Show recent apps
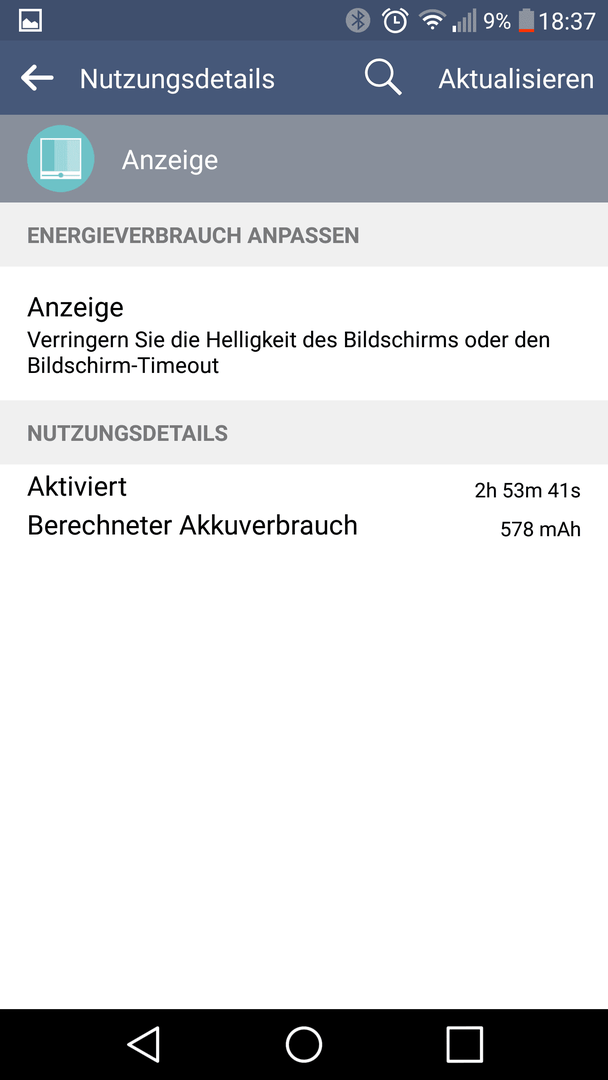The height and width of the screenshot is (1080, 608). point(464,1044)
